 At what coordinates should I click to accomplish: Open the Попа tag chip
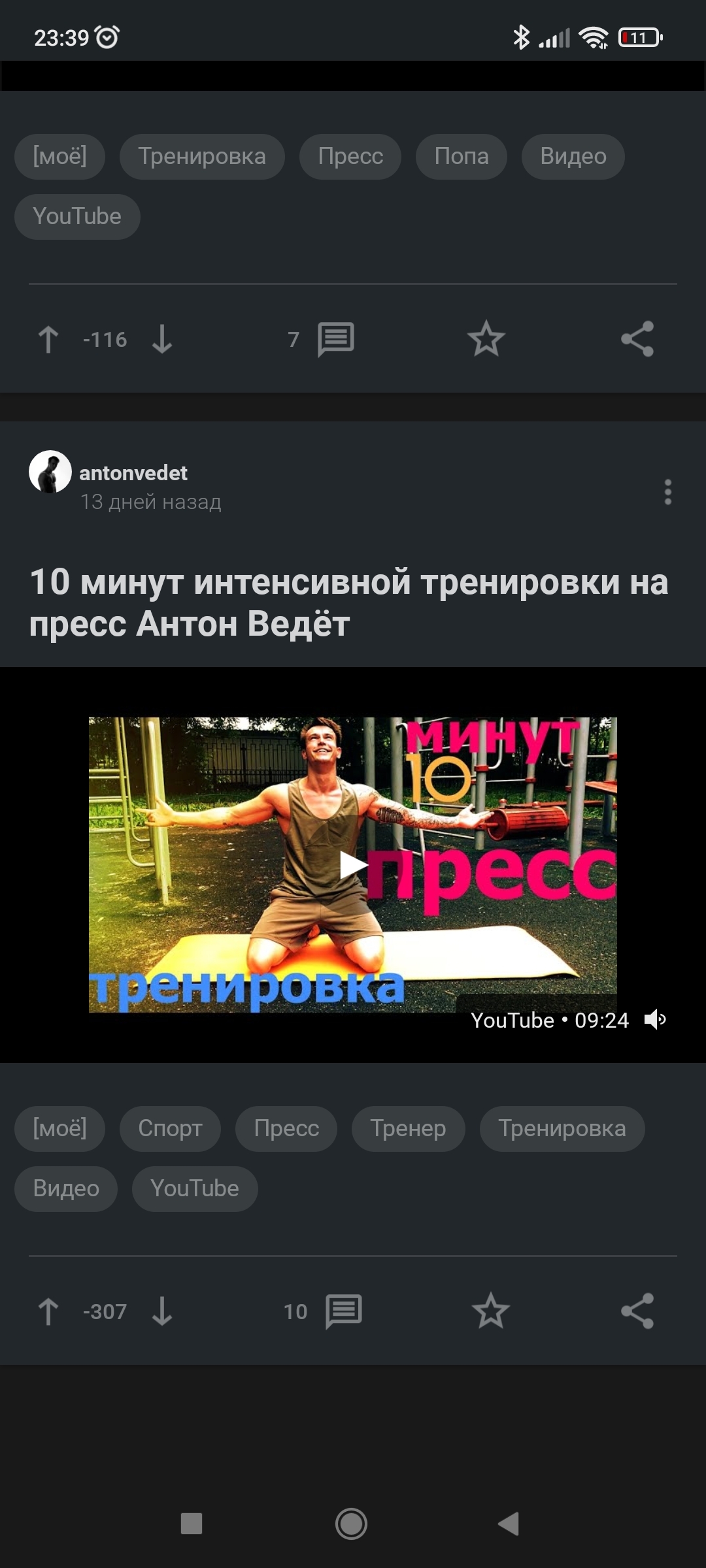[x=462, y=157]
